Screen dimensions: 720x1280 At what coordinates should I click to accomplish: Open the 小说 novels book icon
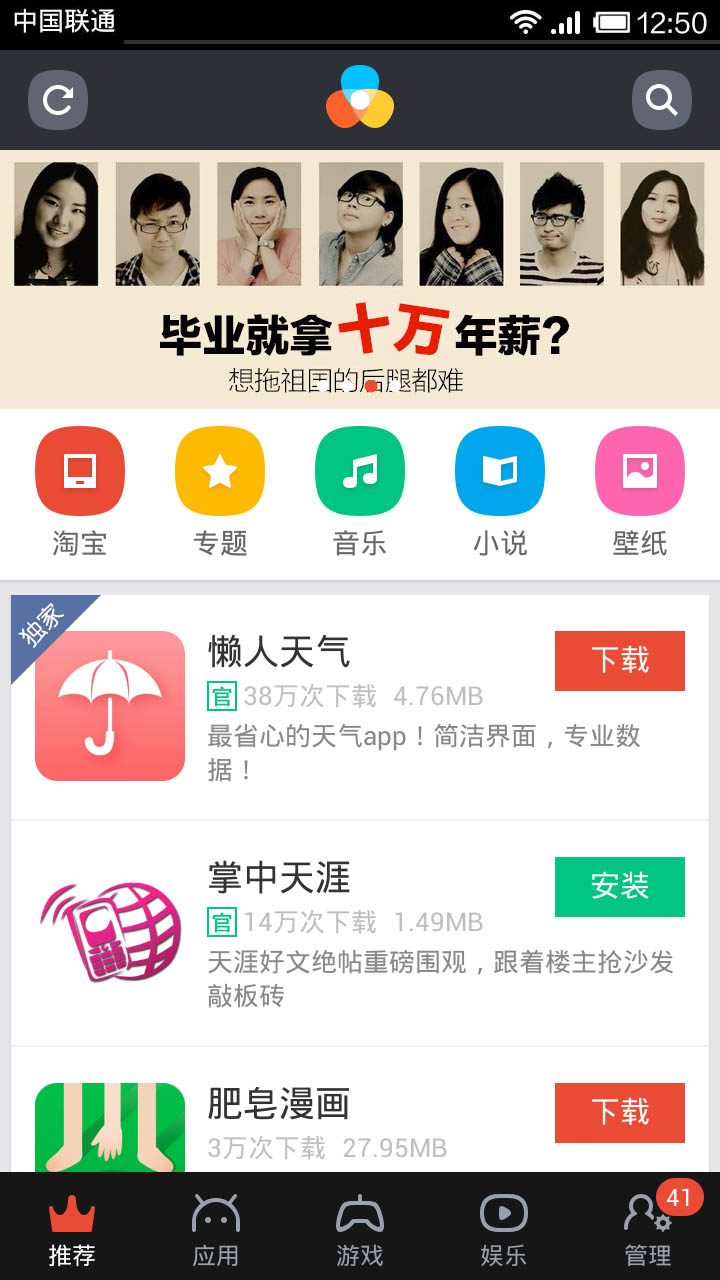click(500, 470)
